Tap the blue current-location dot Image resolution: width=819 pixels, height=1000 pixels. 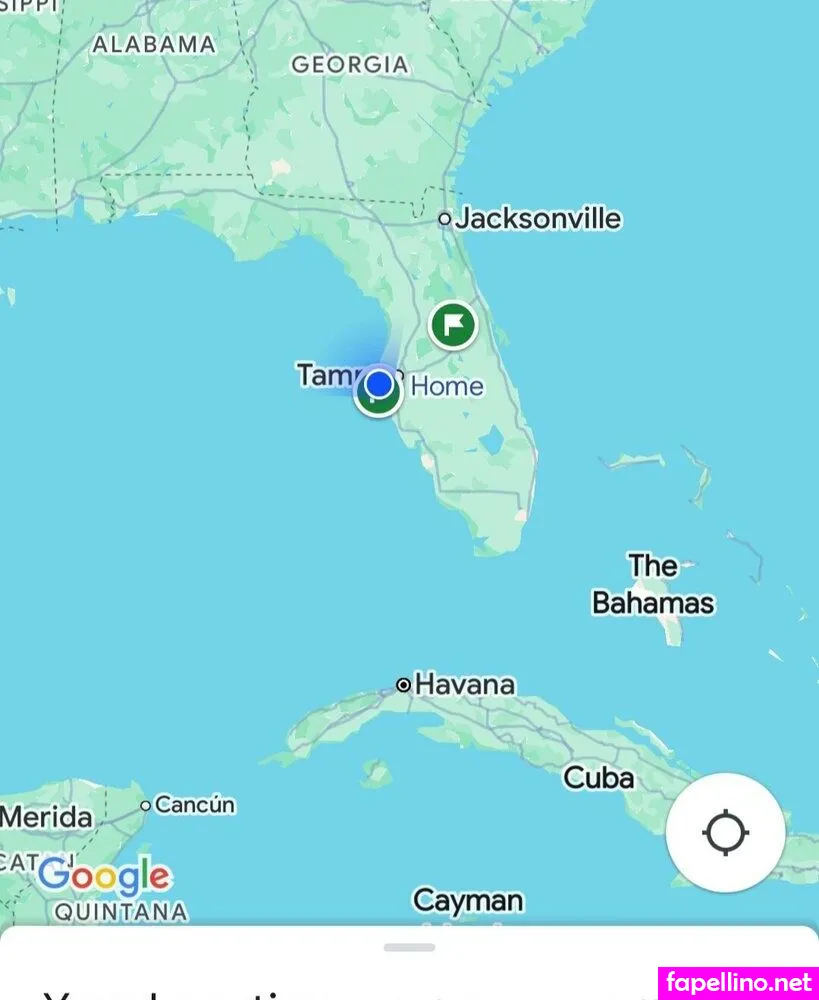point(379,383)
